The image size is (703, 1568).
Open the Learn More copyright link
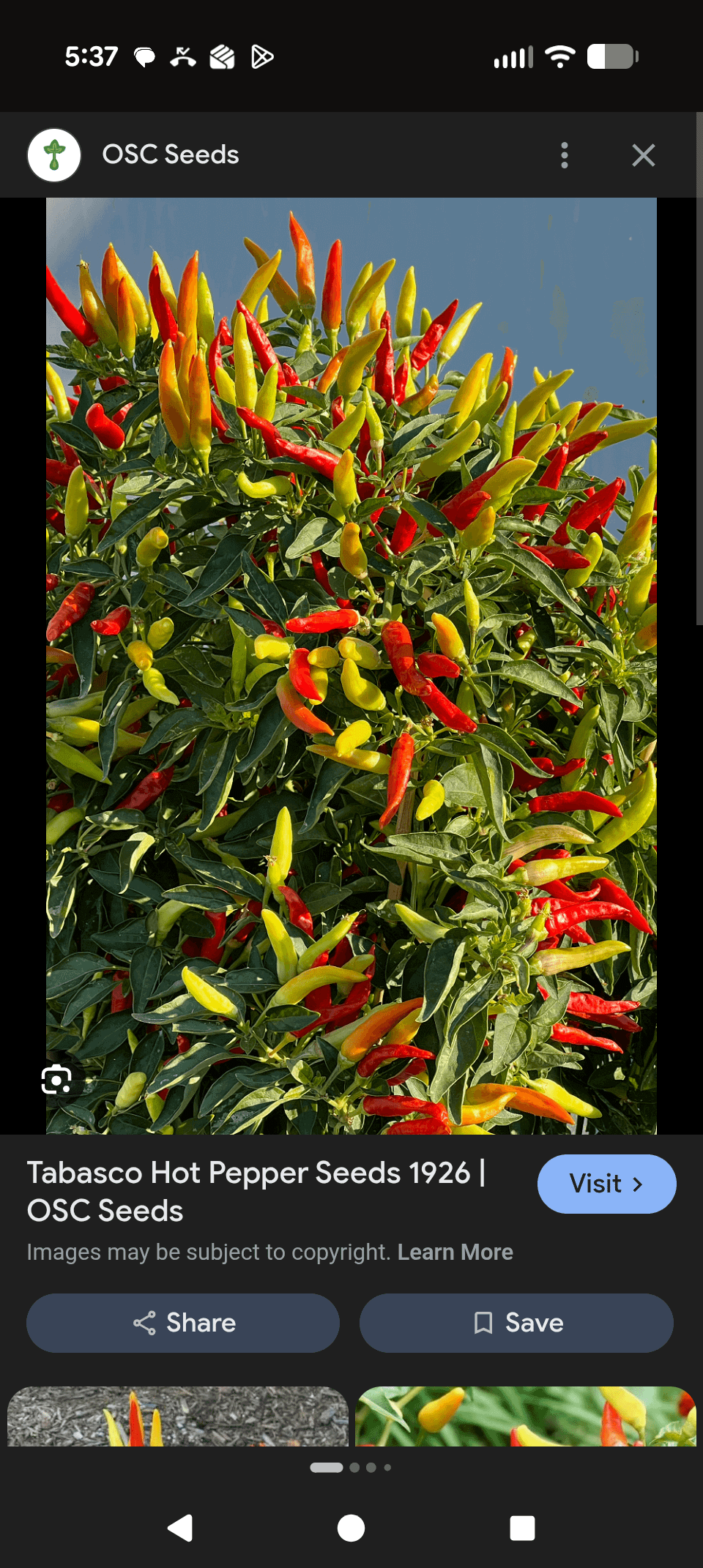point(455,1252)
